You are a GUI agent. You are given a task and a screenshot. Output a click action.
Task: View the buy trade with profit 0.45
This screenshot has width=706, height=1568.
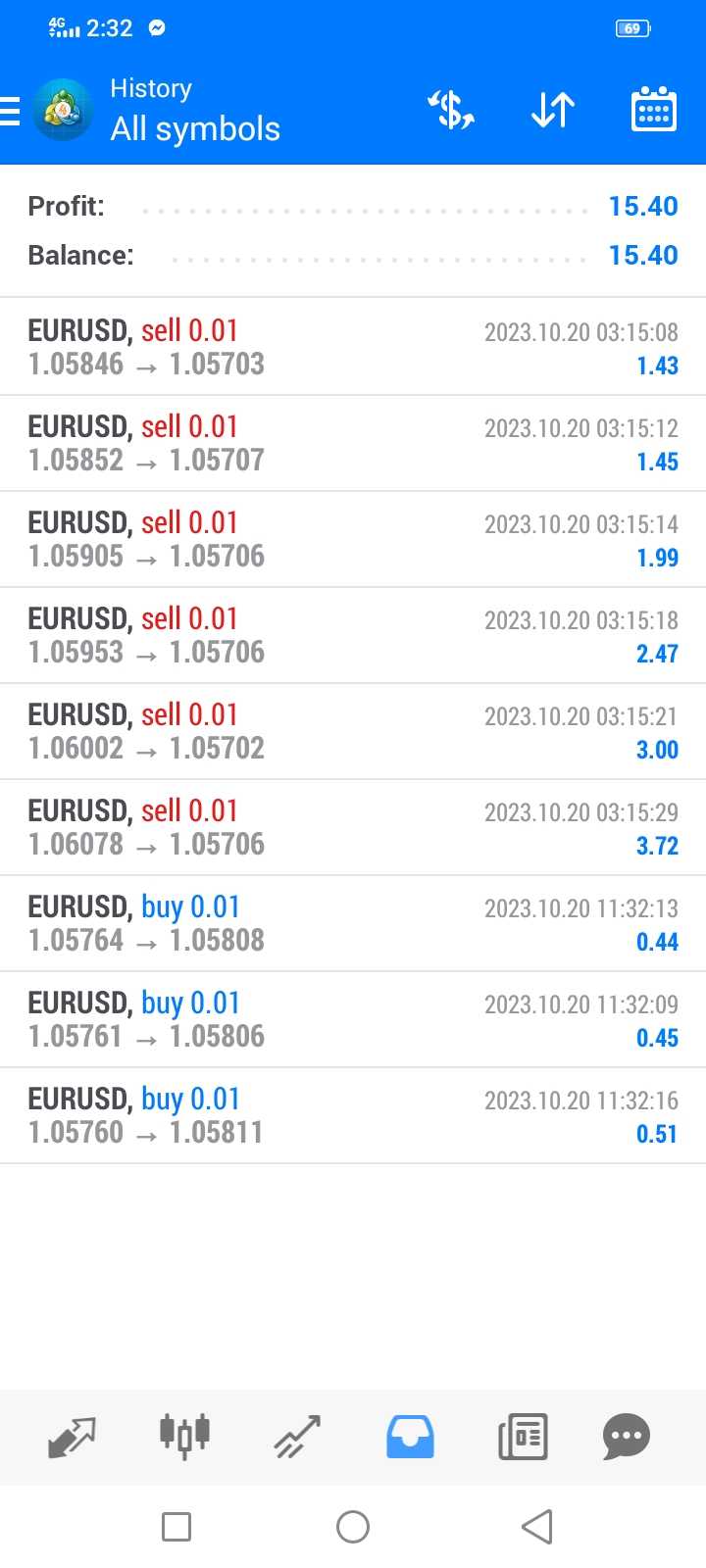pyautogui.click(x=353, y=1019)
